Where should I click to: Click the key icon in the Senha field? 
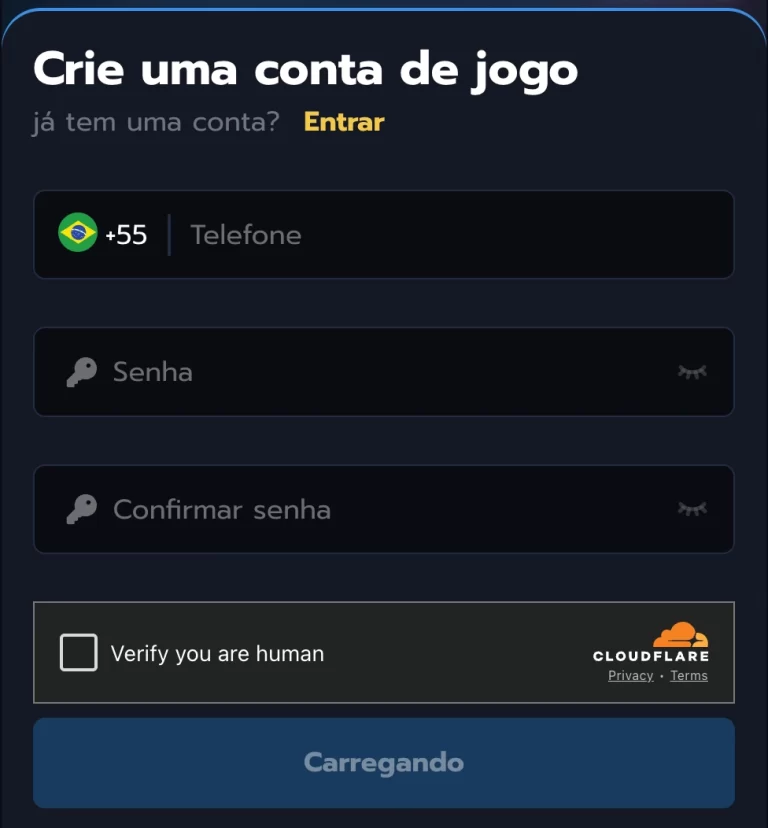83,371
